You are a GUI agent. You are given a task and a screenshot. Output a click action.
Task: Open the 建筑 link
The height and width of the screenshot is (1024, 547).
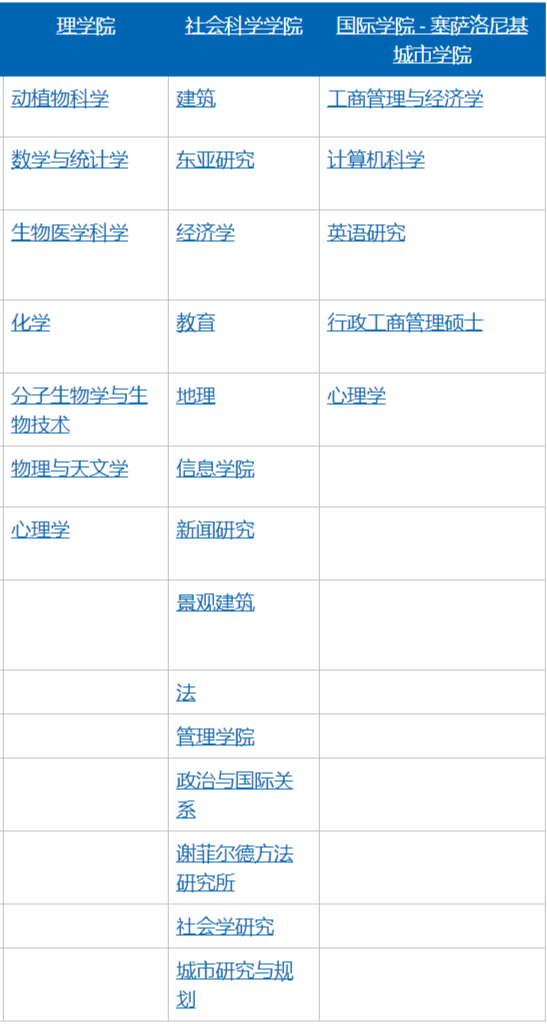click(x=196, y=99)
